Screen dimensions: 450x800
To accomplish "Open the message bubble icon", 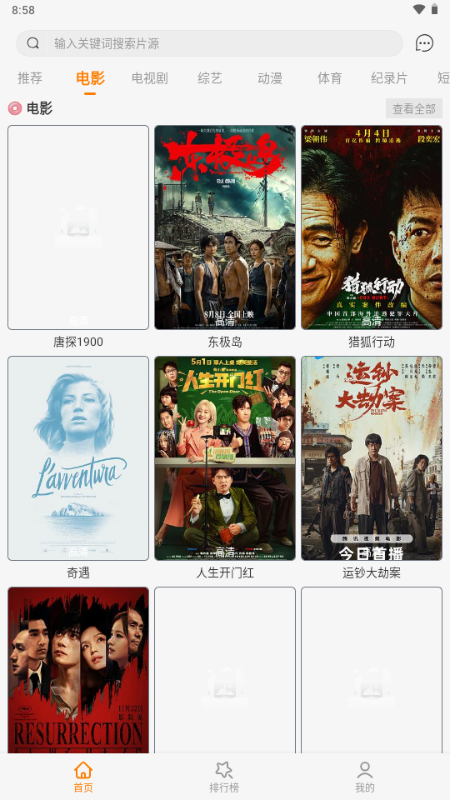I will [x=424, y=43].
